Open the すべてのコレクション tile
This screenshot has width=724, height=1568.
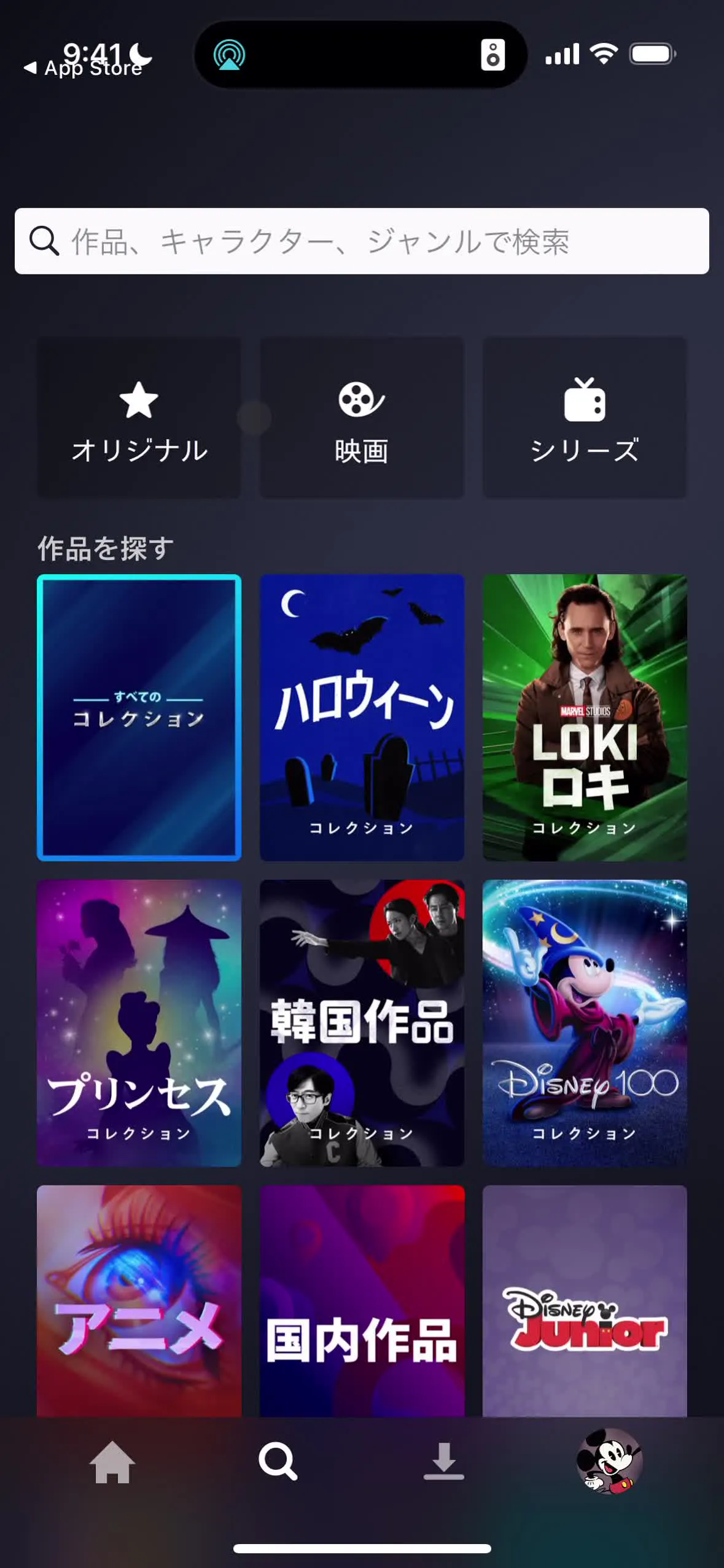[x=139, y=717]
